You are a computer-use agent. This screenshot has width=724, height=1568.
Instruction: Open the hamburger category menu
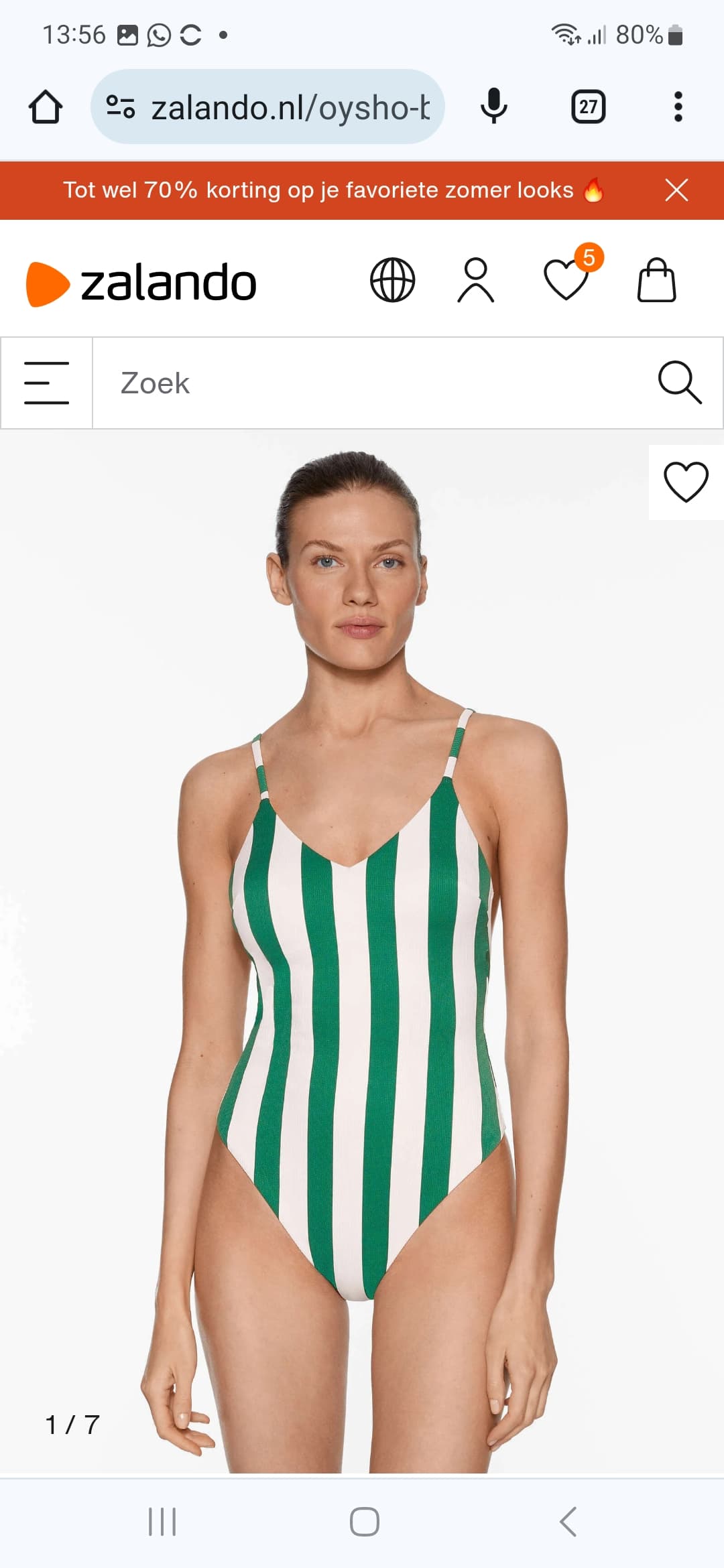[46, 383]
